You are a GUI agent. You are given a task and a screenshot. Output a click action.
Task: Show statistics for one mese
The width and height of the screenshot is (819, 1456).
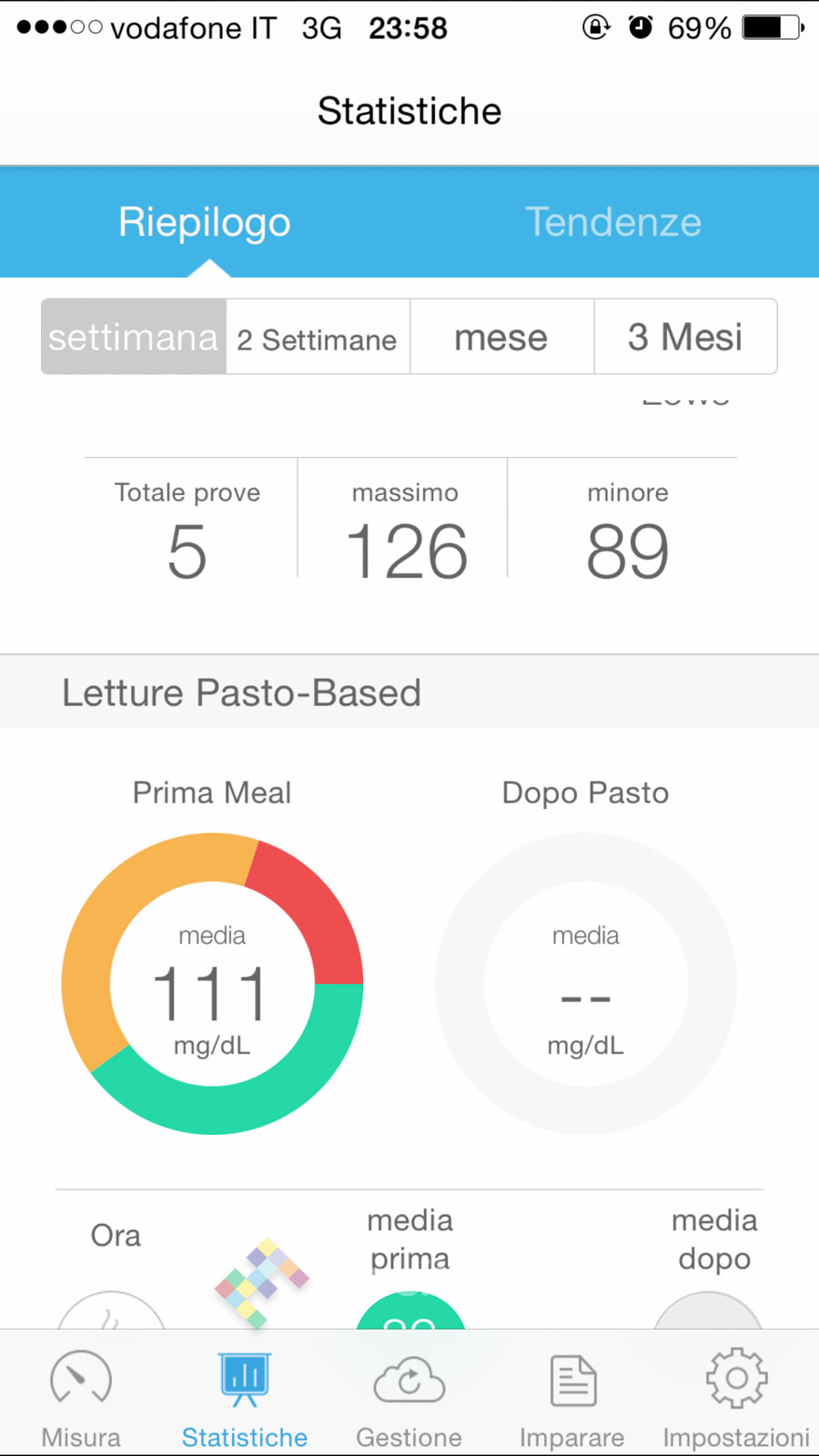pos(501,338)
